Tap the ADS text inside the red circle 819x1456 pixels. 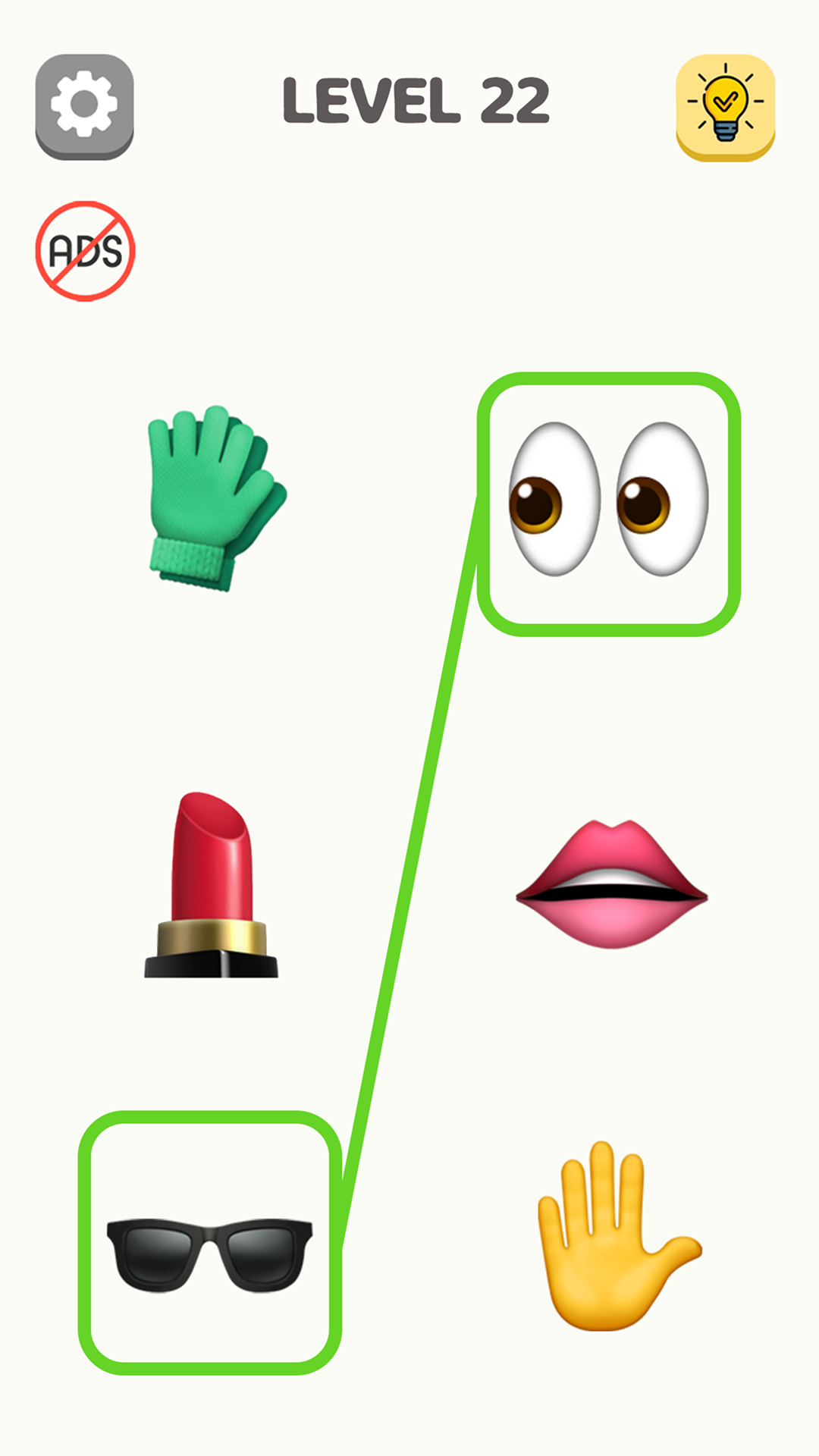[86, 250]
